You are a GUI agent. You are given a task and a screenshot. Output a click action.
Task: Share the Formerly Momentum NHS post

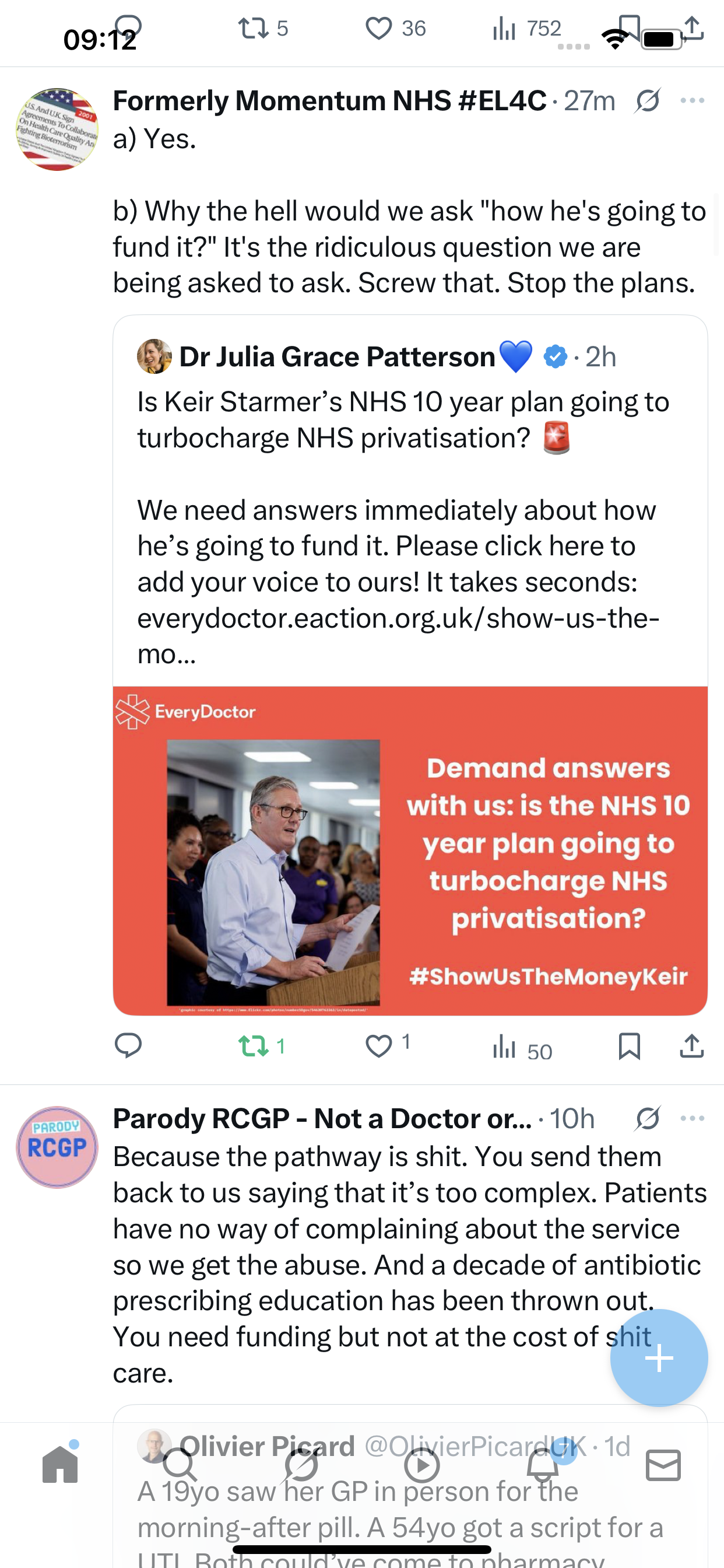[692, 1046]
